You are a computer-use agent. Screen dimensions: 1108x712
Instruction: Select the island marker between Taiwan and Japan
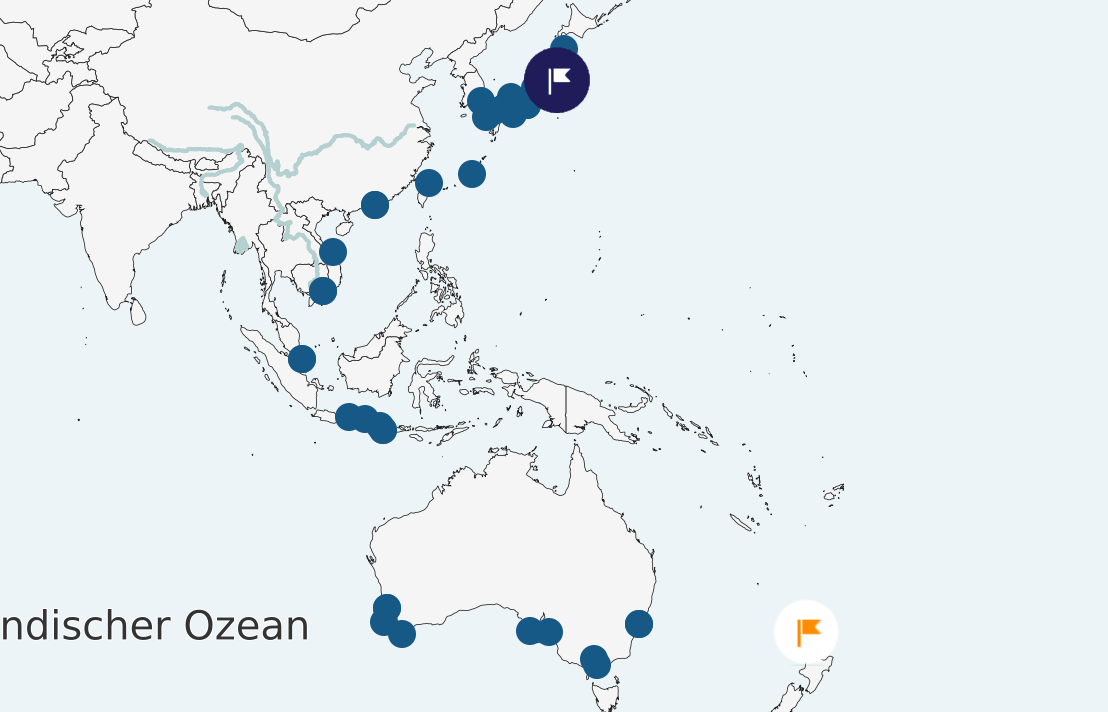(x=472, y=174)
